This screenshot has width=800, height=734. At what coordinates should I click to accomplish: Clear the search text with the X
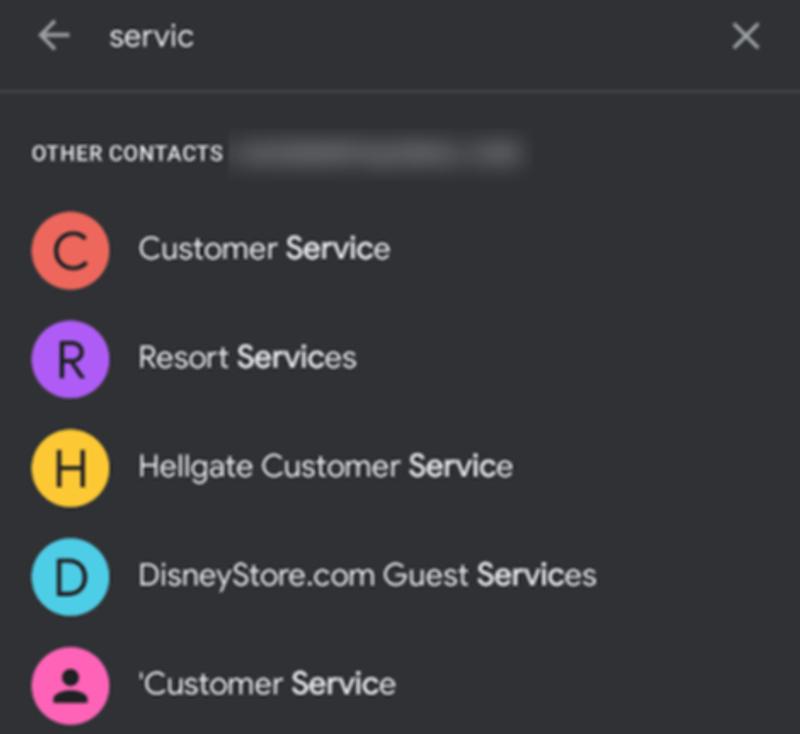point(745,37)
